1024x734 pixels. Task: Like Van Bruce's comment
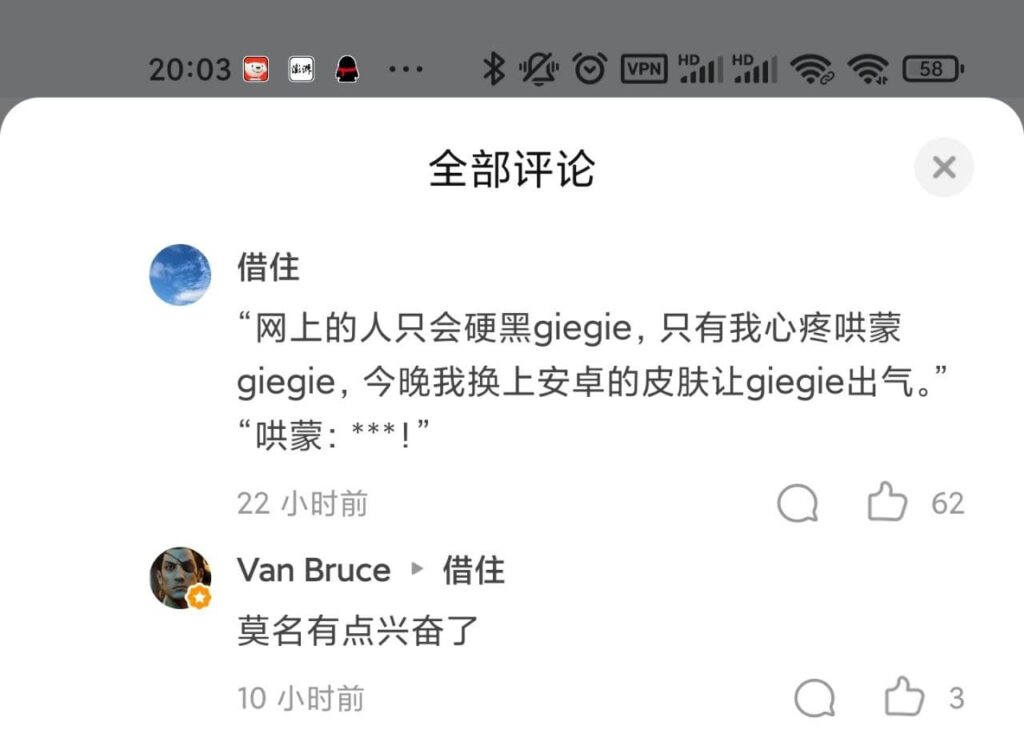[905, 696]
